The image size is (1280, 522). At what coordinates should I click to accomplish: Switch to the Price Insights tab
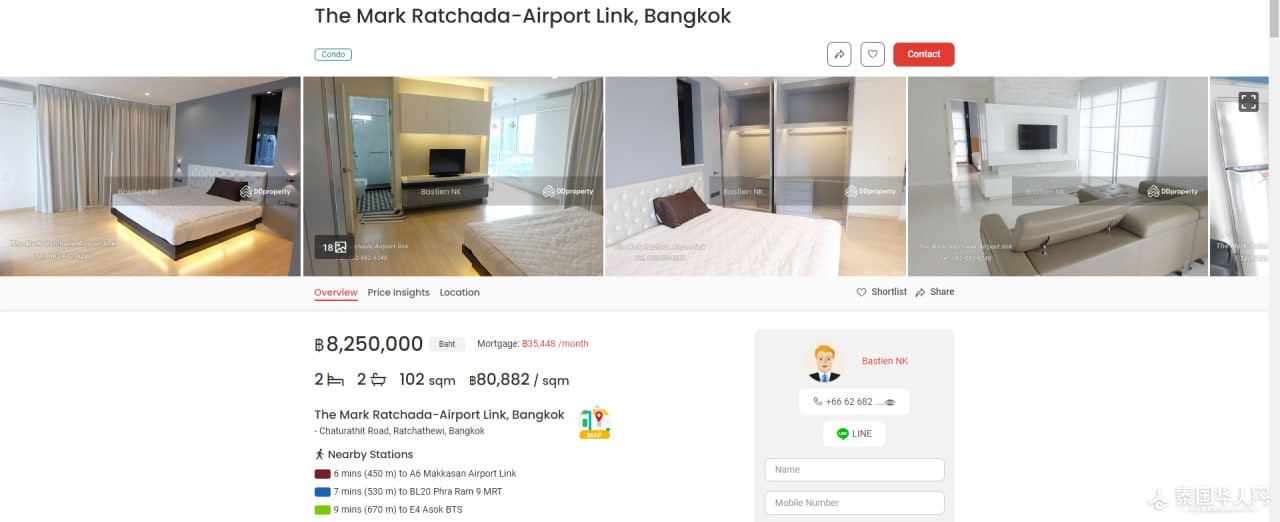click(398, 293)
